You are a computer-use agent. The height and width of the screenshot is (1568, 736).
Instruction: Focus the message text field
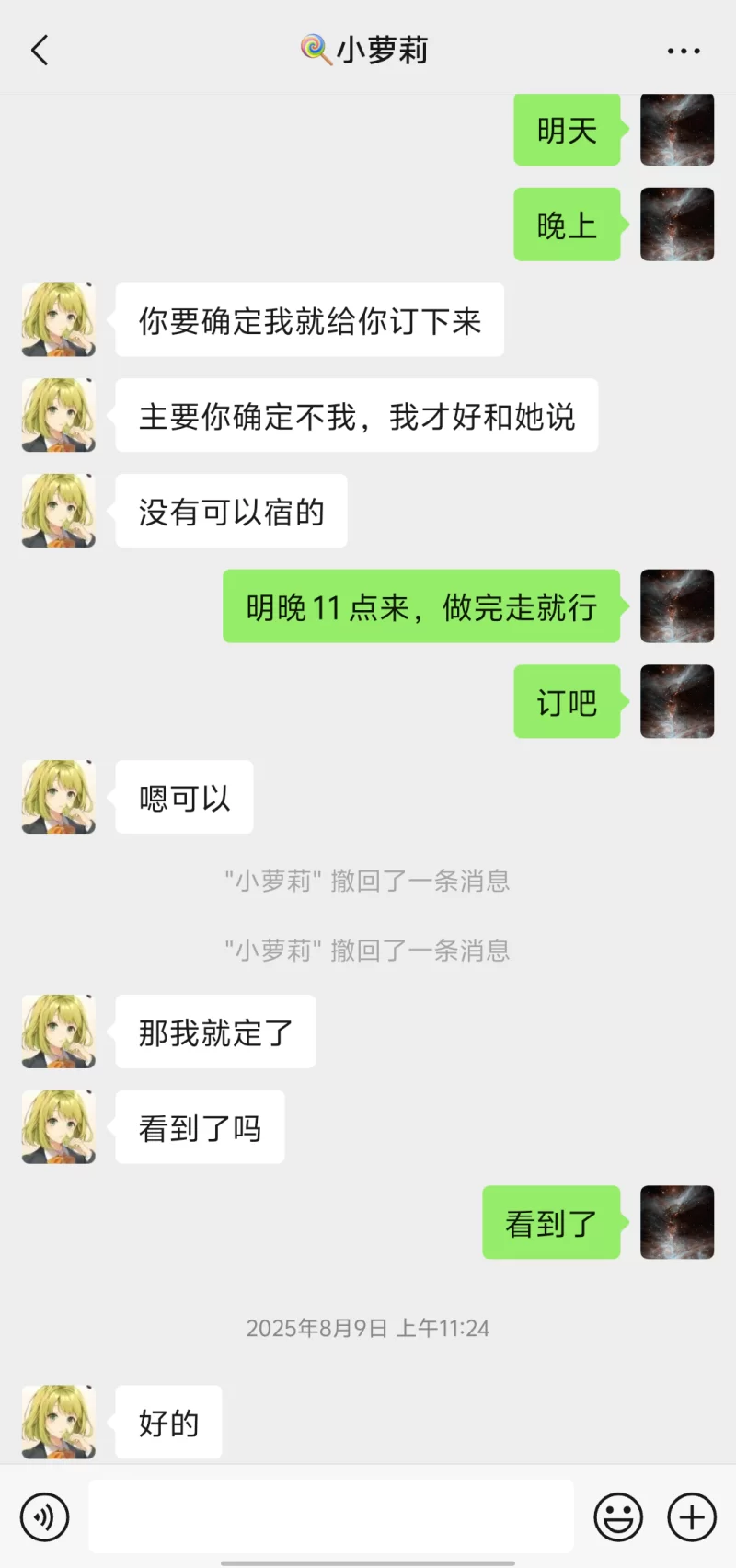click(x=331, y=1517)
